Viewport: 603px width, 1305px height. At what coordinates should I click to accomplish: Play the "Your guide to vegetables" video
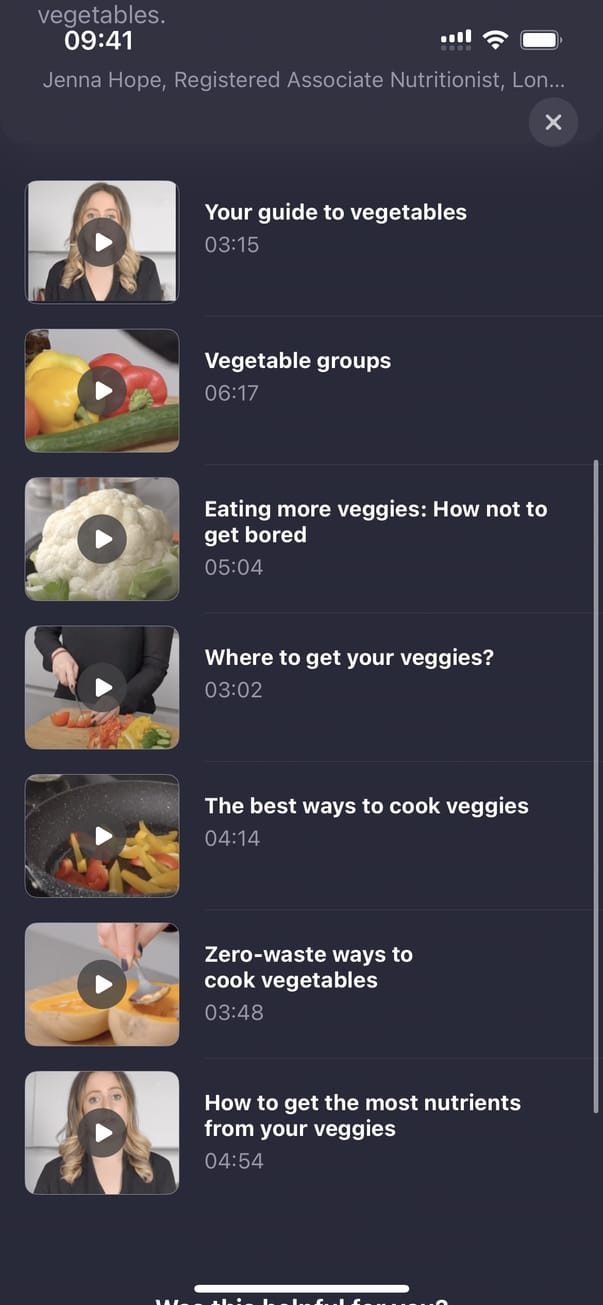[102, 242]
